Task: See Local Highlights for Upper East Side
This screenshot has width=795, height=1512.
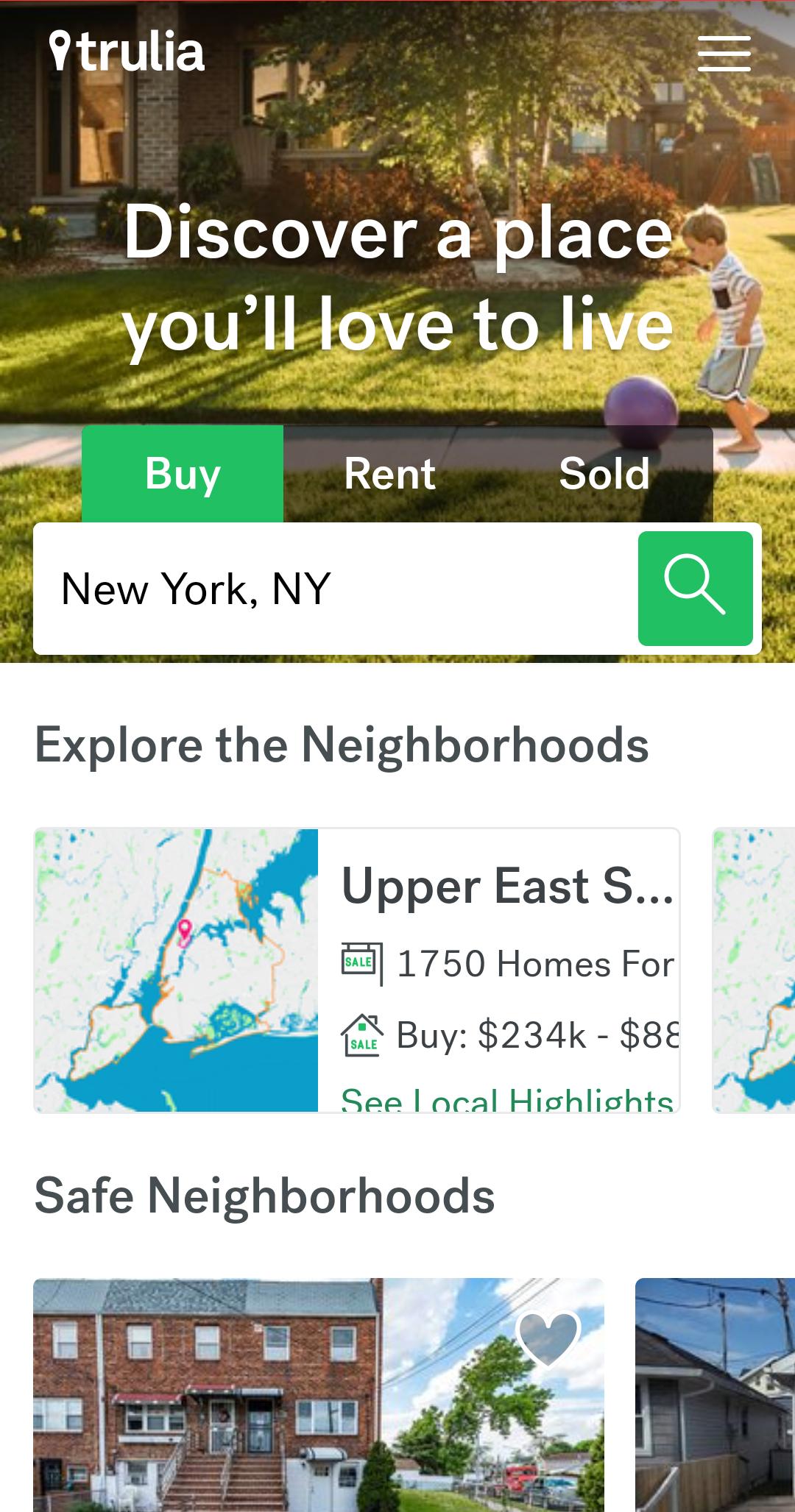Action: 506,1100
